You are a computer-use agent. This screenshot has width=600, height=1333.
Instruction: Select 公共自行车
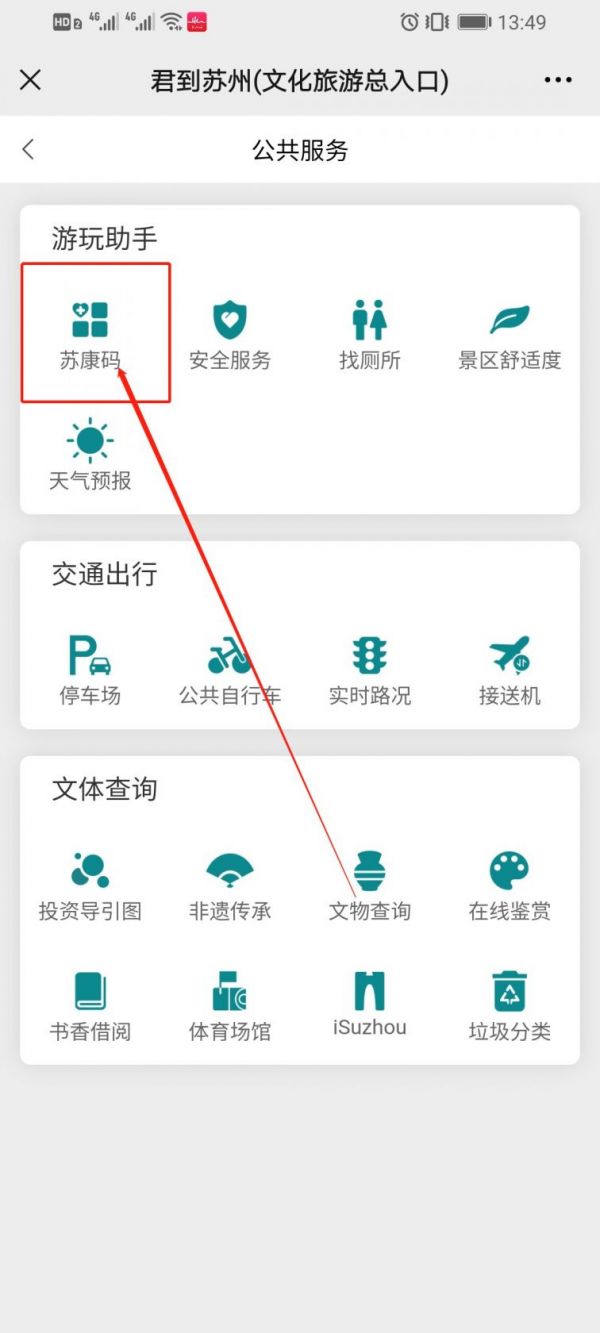click(x=230, y=670)
